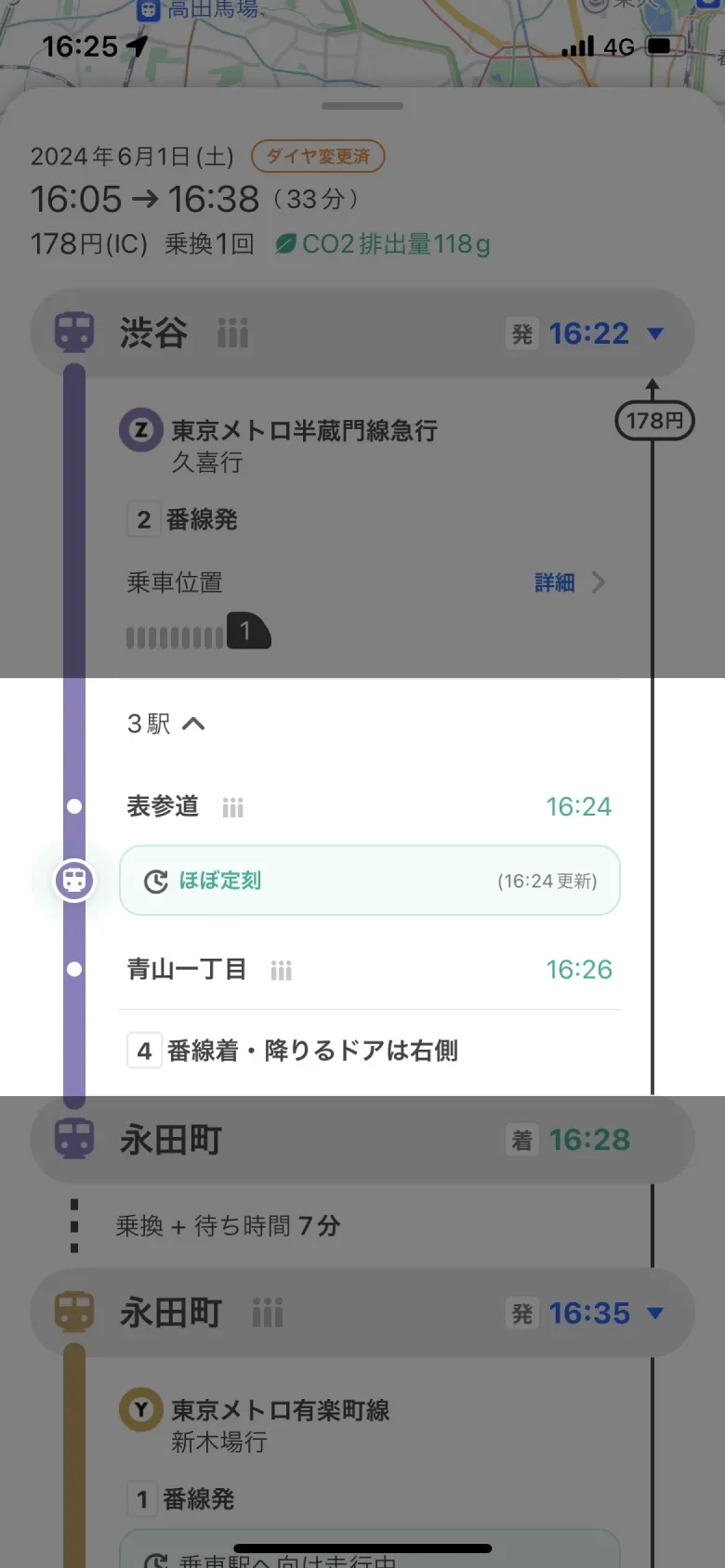Viewport: 725px width, 1568px height.
Task: Tap the congestion indicator beside 青山一丁目
Action: [x=282, y=969]
